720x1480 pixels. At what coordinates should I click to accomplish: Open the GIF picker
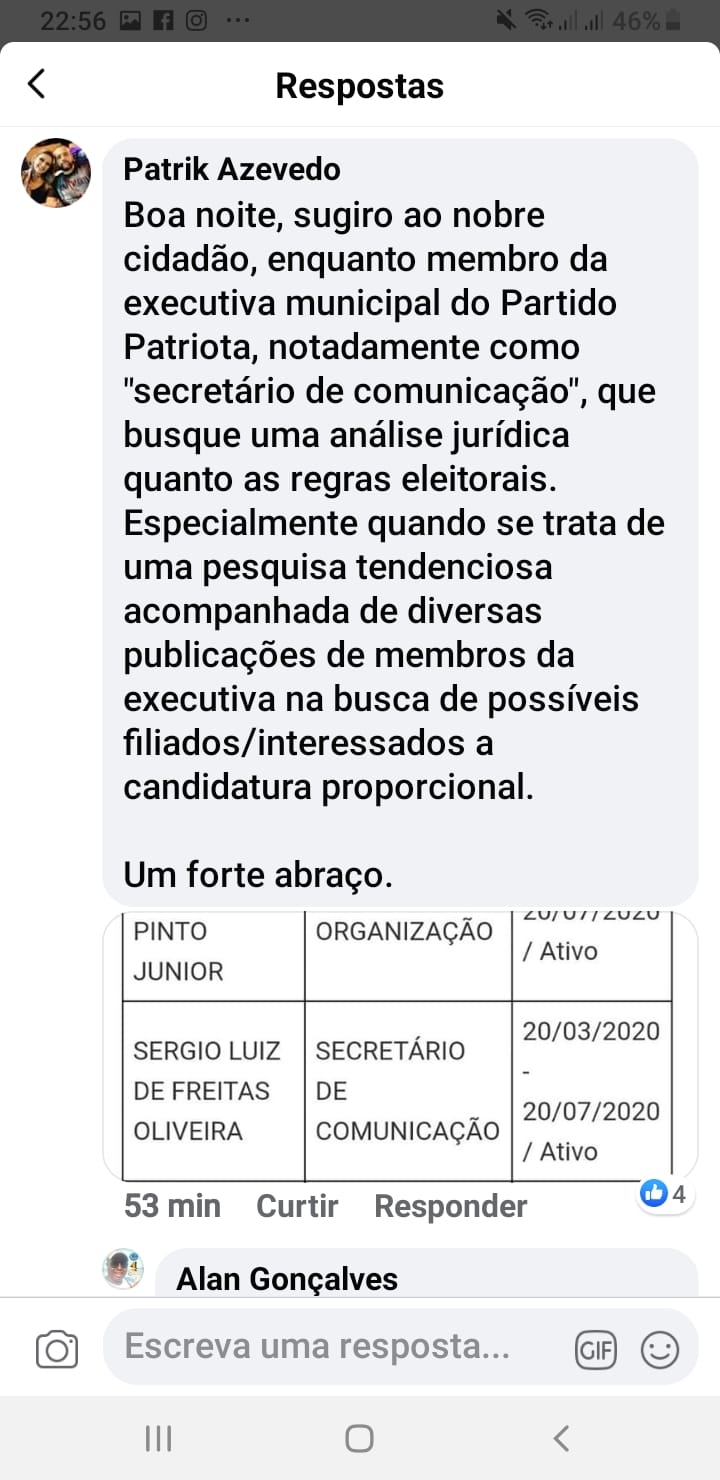tap(596, 1351)
